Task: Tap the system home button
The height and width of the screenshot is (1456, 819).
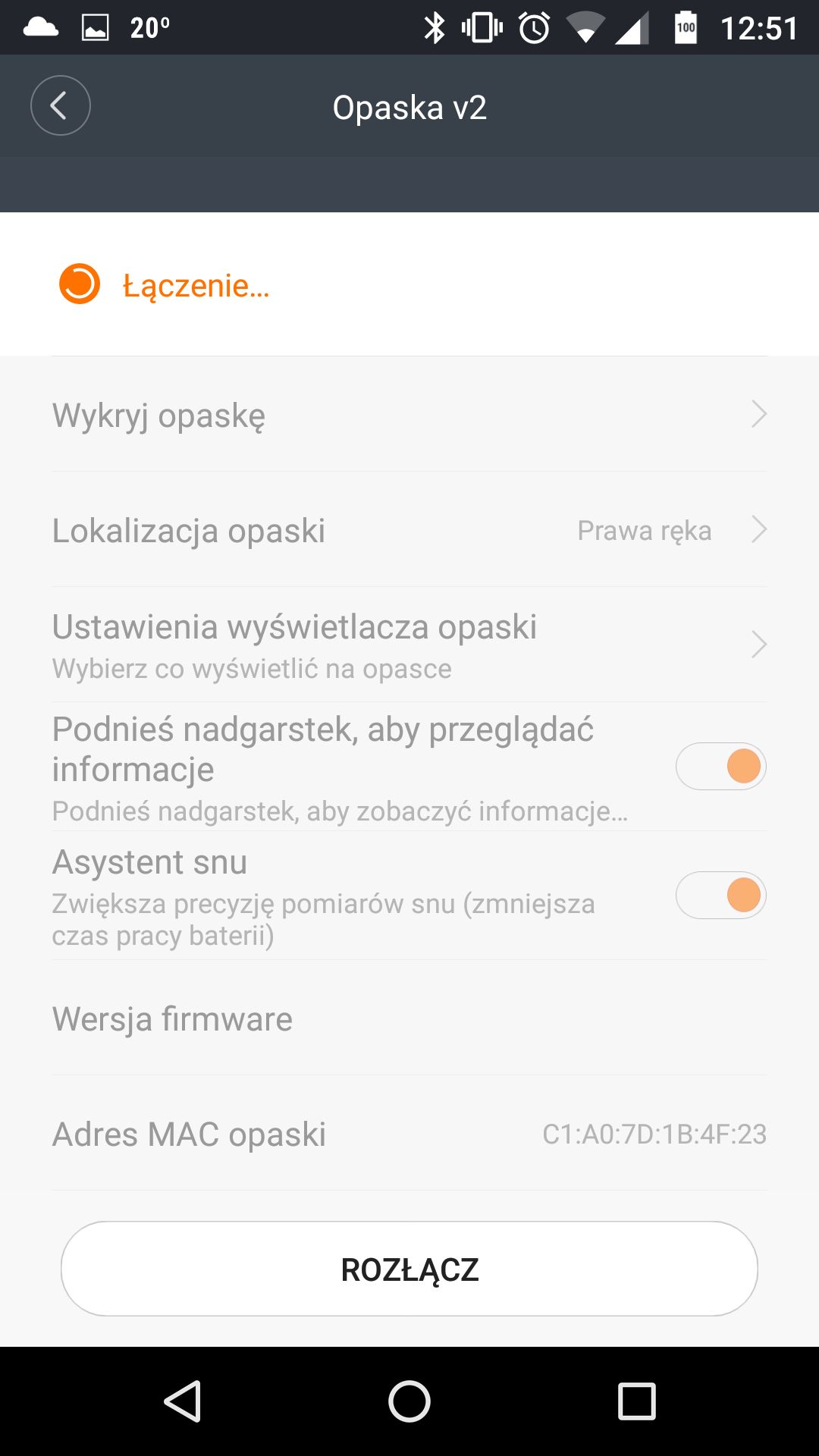Action: coord(409,1401)
